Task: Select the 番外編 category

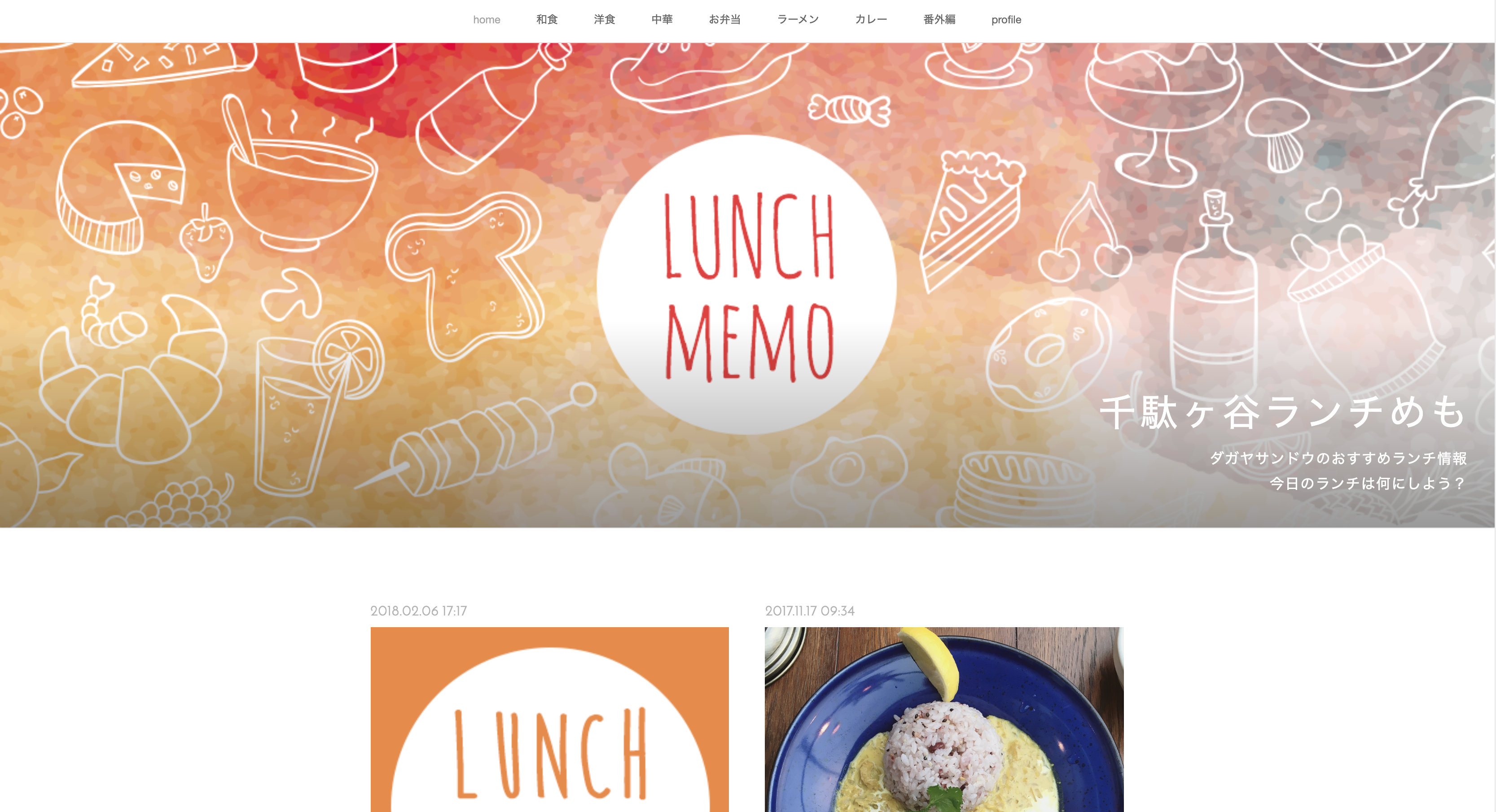Action: (939, 20)
